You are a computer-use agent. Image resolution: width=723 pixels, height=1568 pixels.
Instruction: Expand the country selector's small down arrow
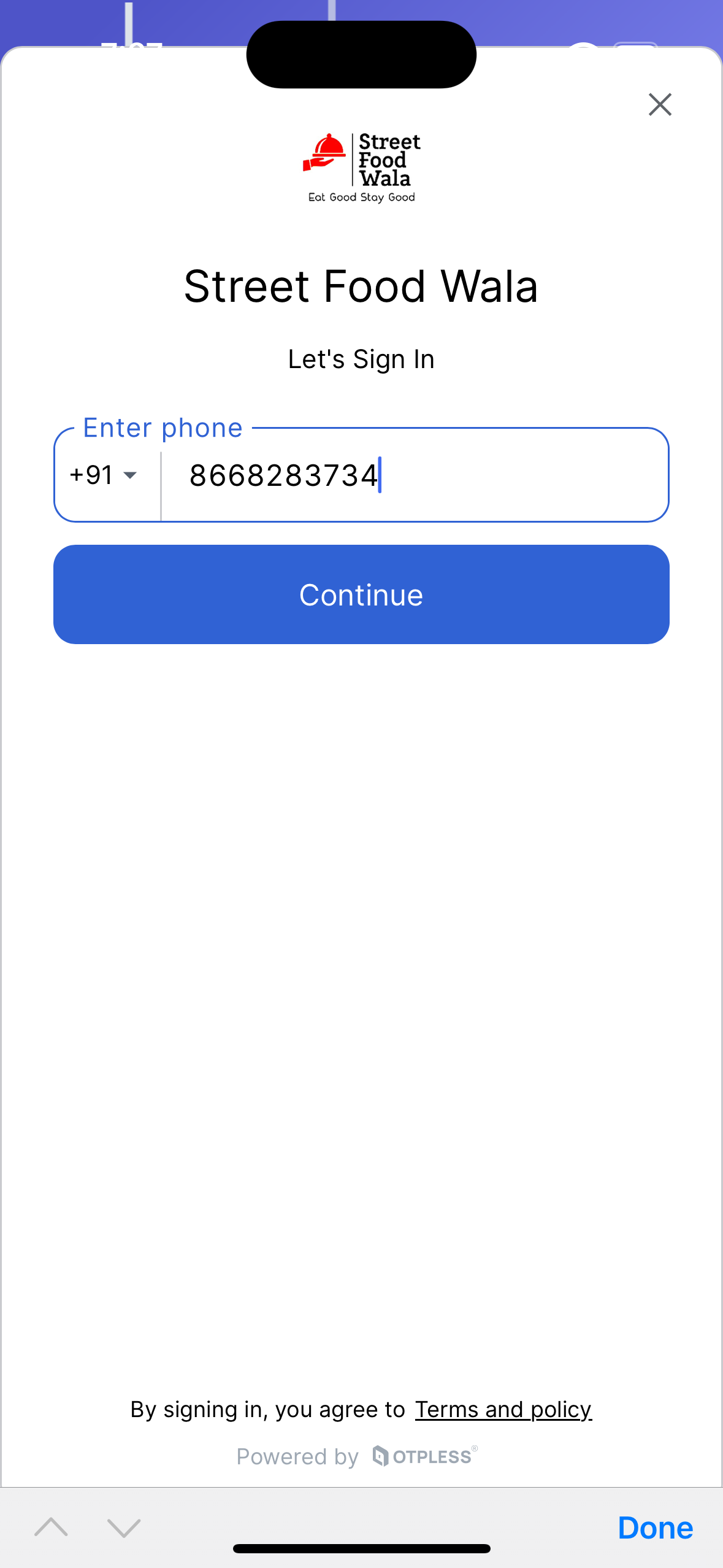[x=131, y=476]
